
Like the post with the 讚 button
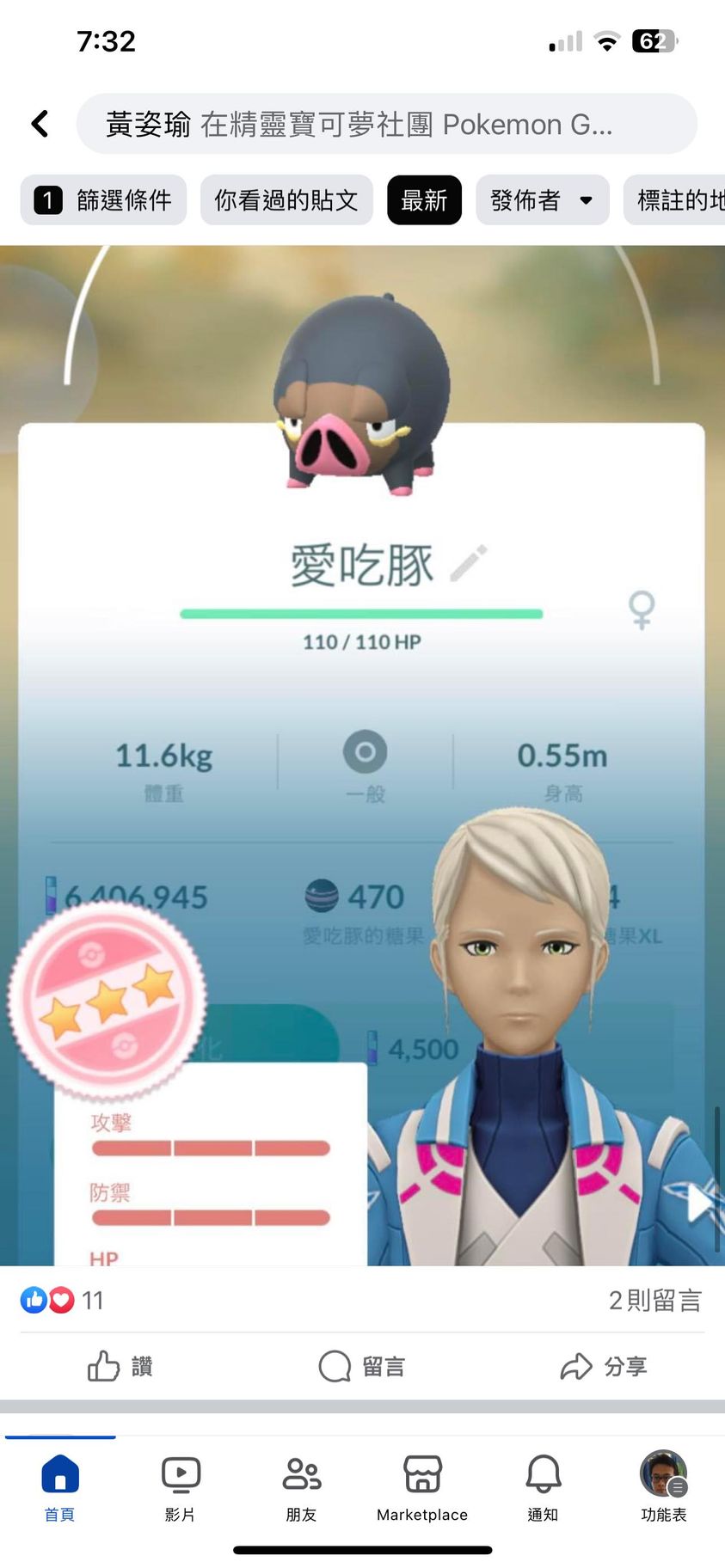tap(120, 1365)
